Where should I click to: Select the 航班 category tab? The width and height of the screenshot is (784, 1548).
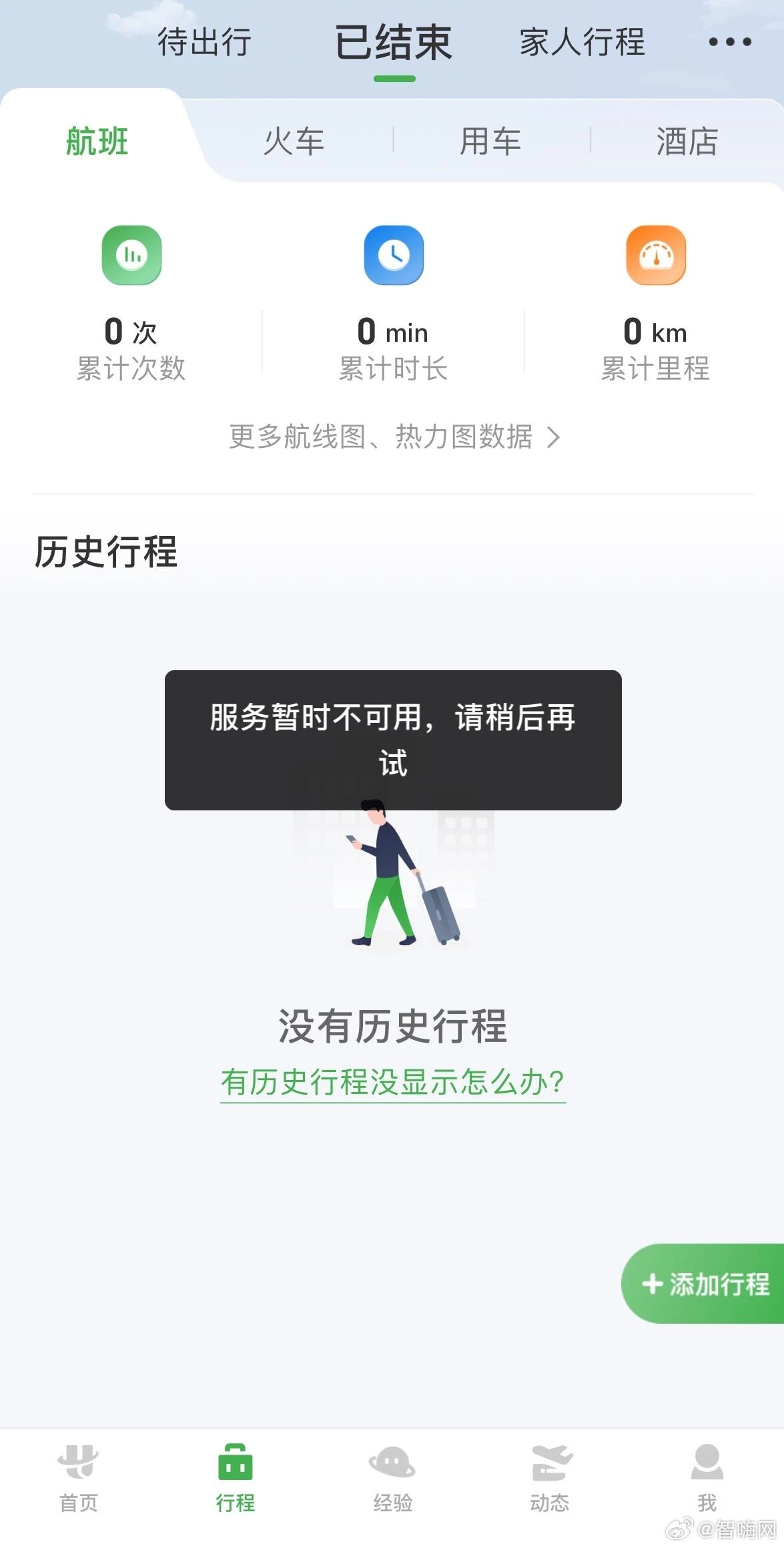click(97, 142)
